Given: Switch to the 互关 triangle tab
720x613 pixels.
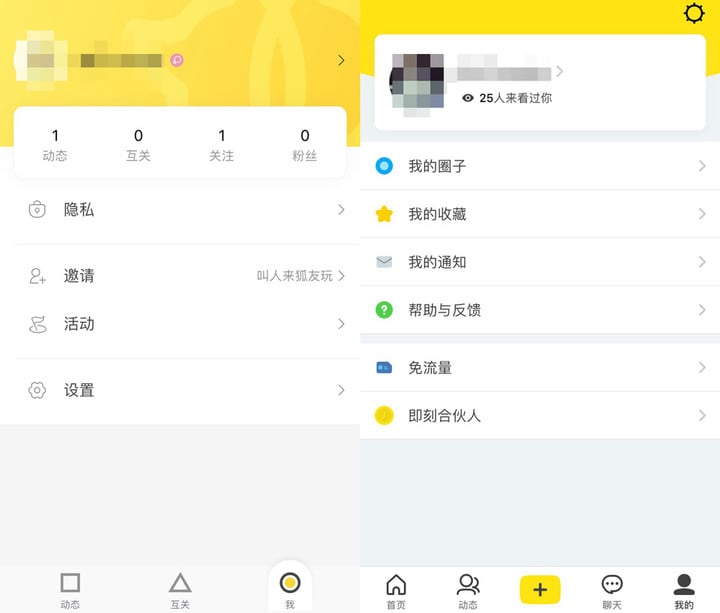Looking at the screenshot, I should coord(180,589).
